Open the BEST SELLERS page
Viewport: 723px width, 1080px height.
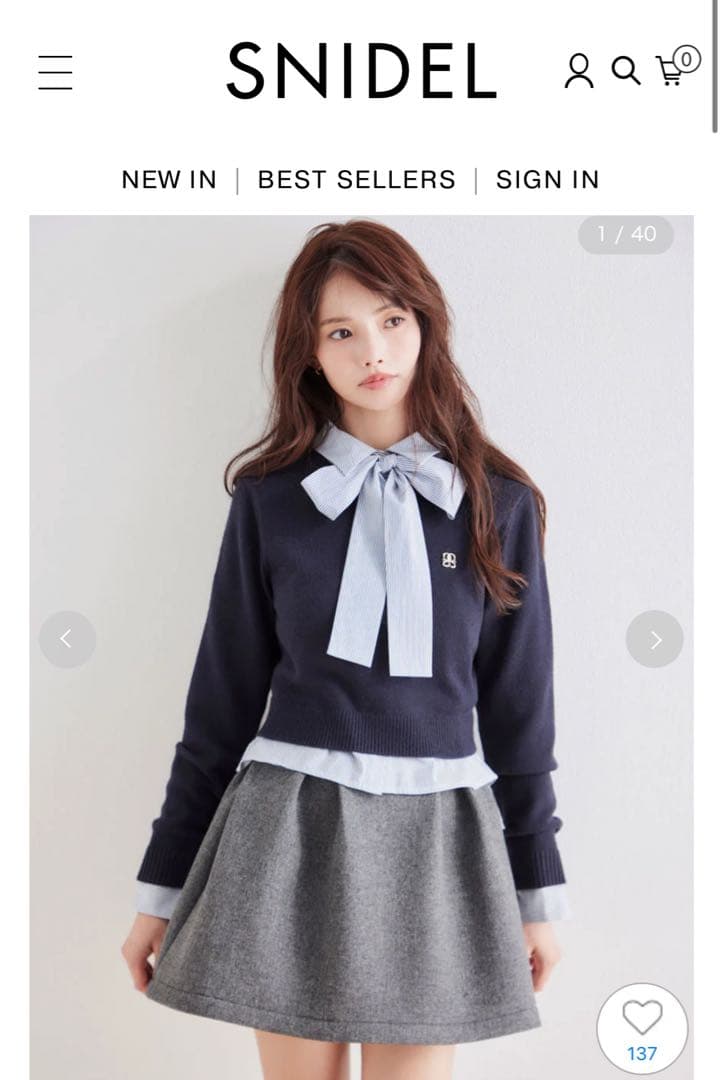[x=356, y=180]
